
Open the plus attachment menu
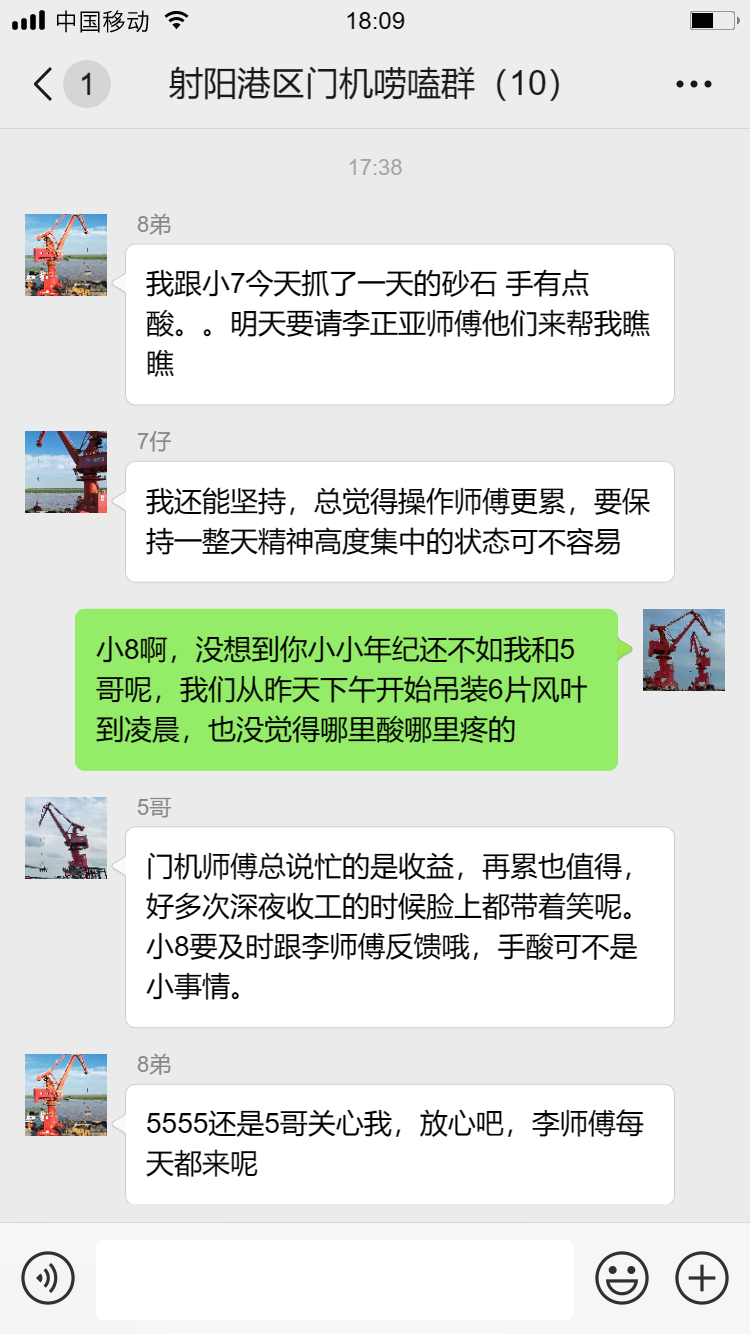(x=702, y=1277)
